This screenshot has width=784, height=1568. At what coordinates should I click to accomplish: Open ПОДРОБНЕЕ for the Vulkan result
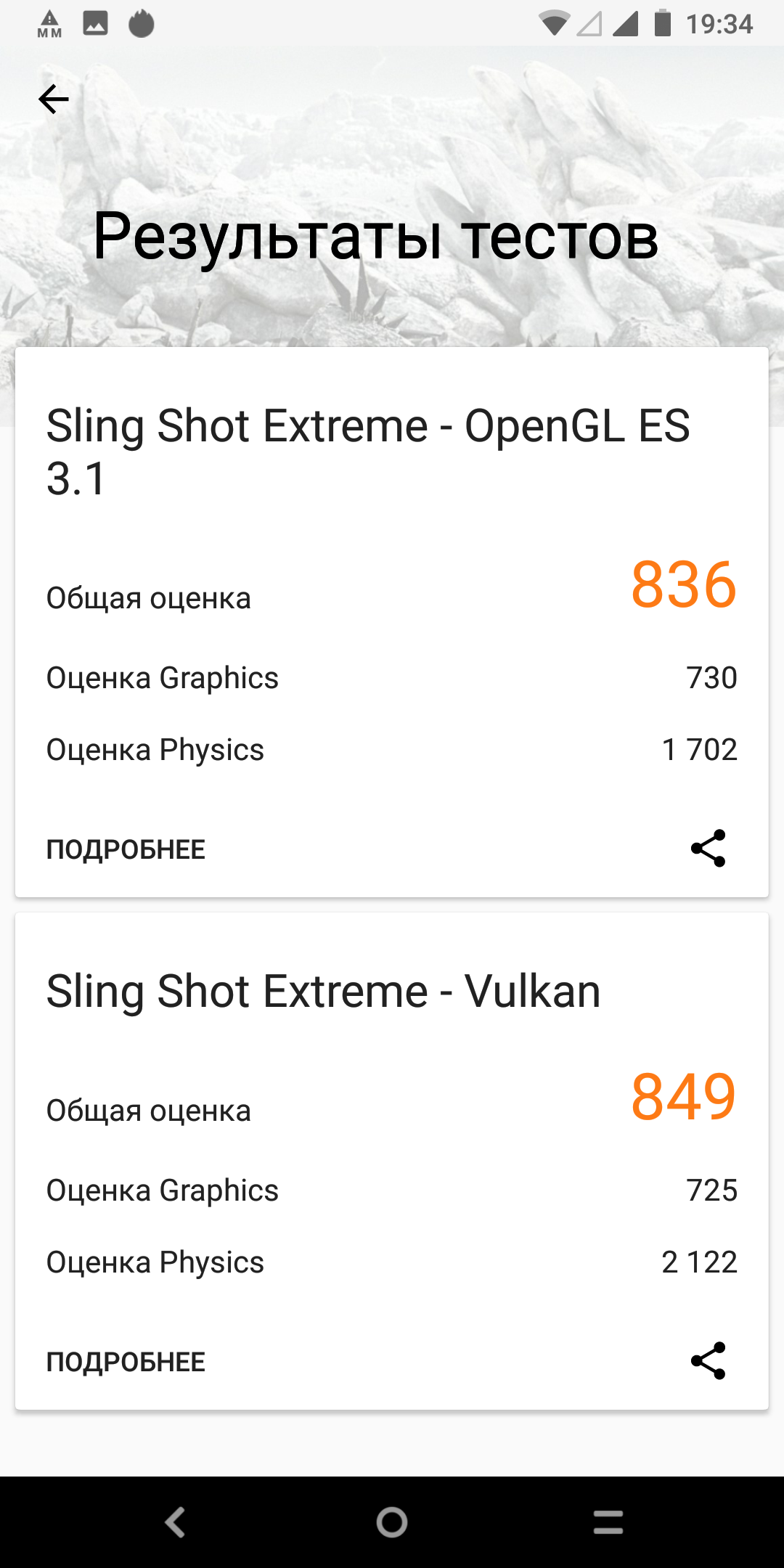pos(126,1362)
